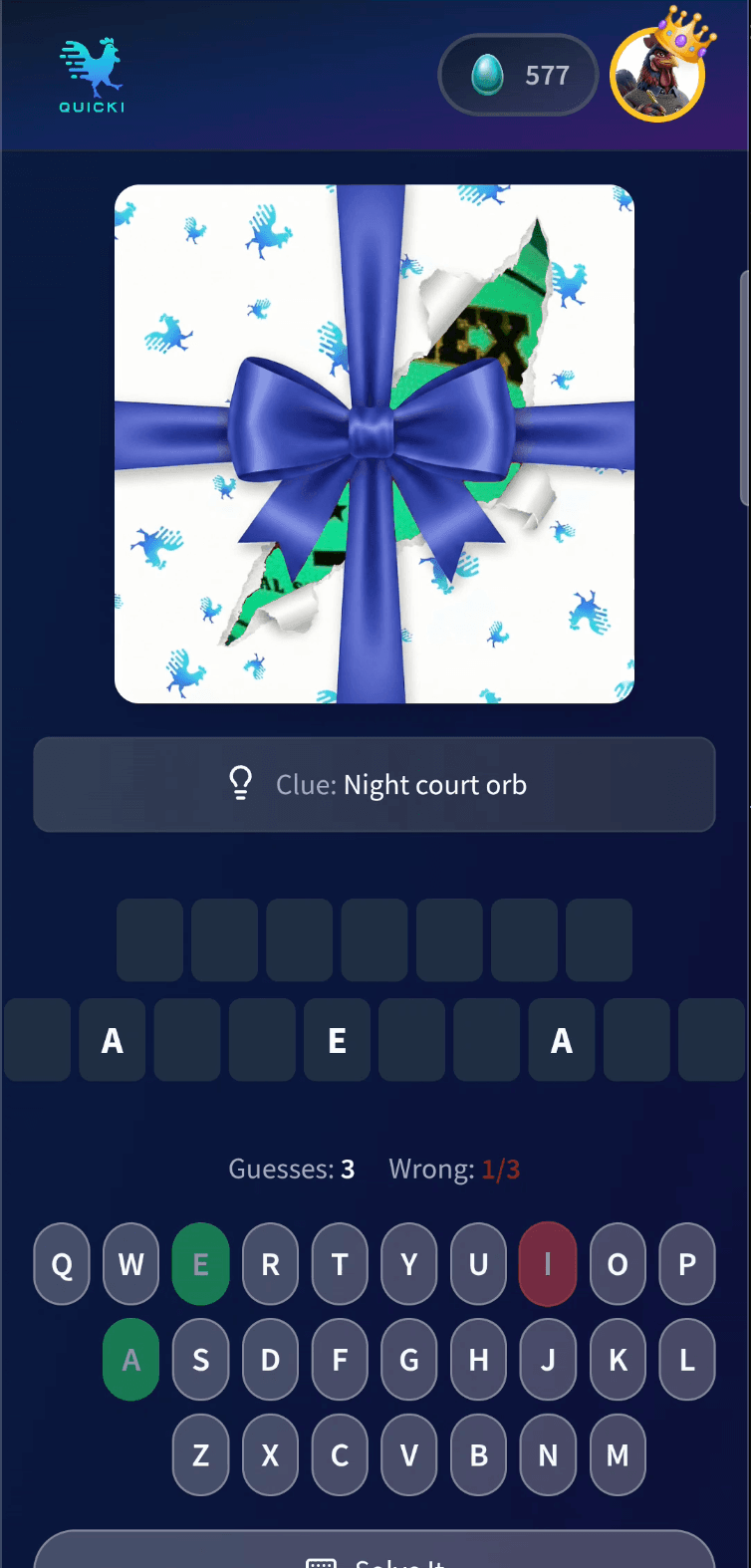Tap the Solve It button
The image size is (751, 1568).
pos(375,1551)
